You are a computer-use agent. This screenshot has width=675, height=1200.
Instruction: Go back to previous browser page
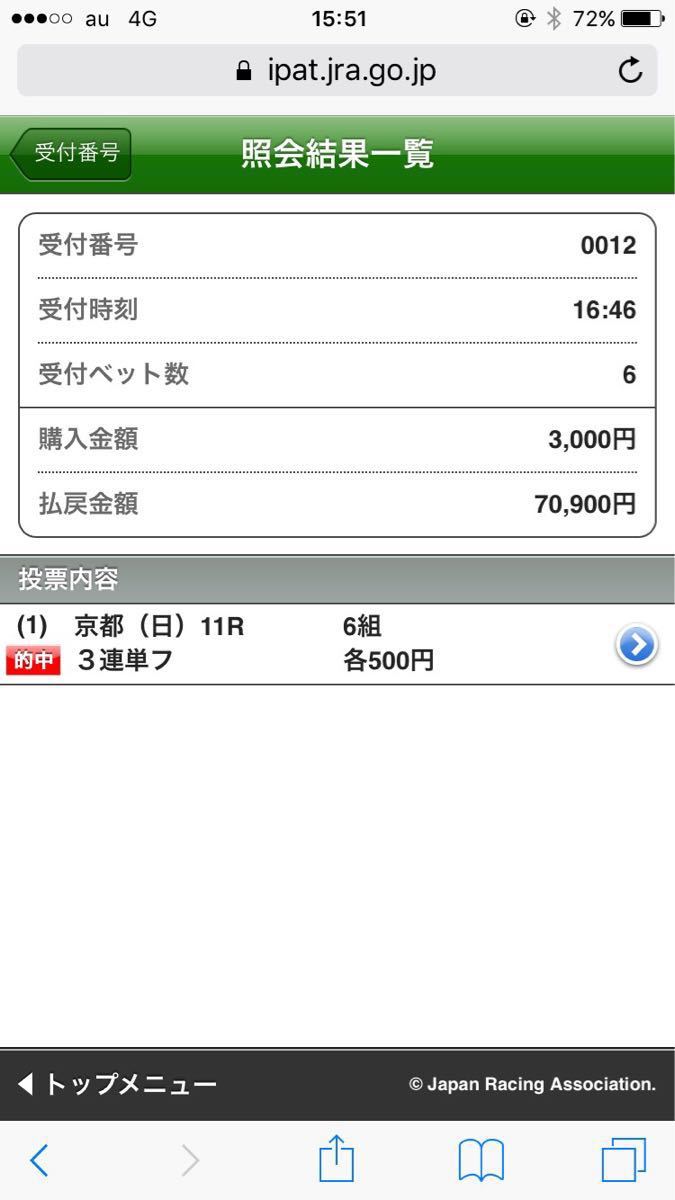[x=40, y=1160]
